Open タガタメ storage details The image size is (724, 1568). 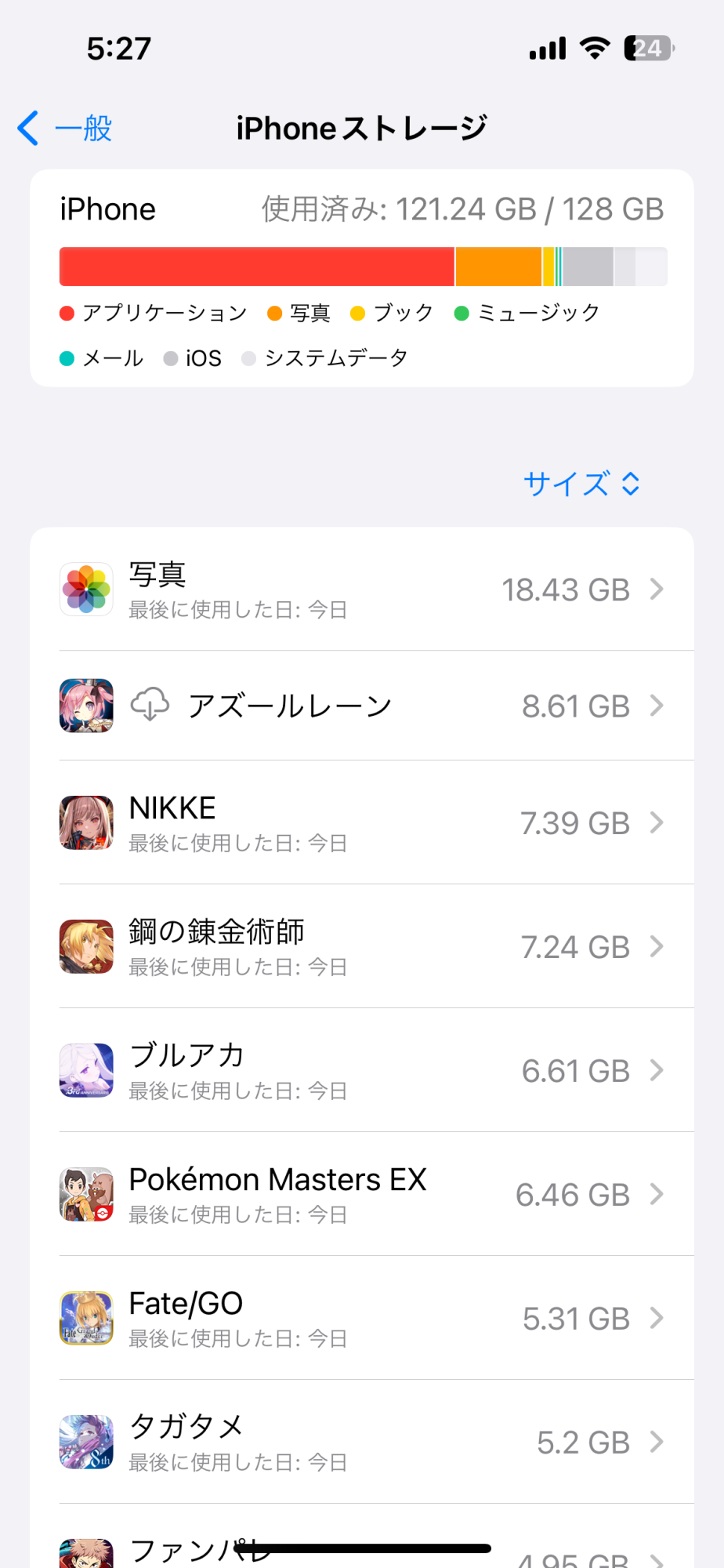click(362, 1443)
